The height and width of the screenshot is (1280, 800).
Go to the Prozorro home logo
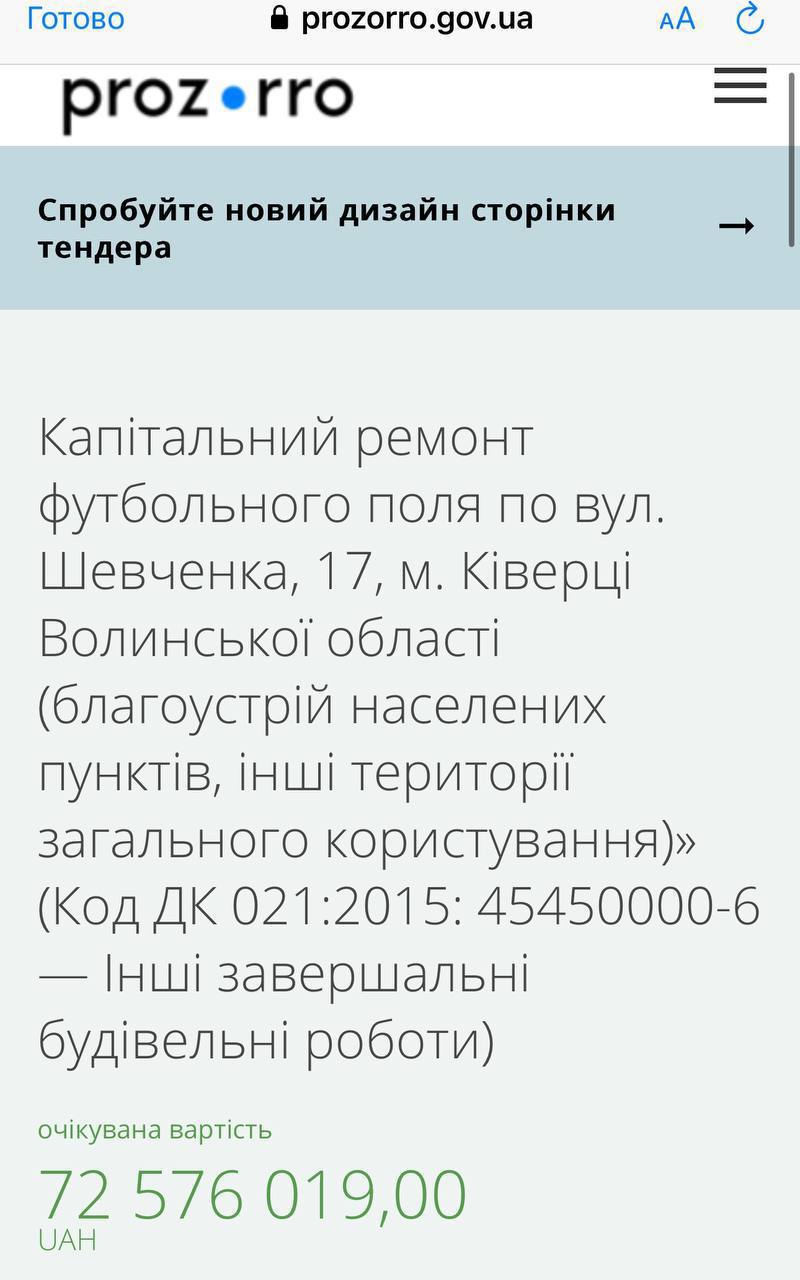click(x=208, y=99)
